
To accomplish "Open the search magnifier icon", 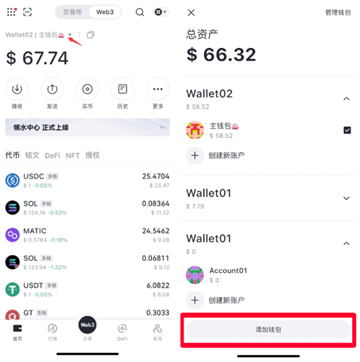I will (140, 12).
